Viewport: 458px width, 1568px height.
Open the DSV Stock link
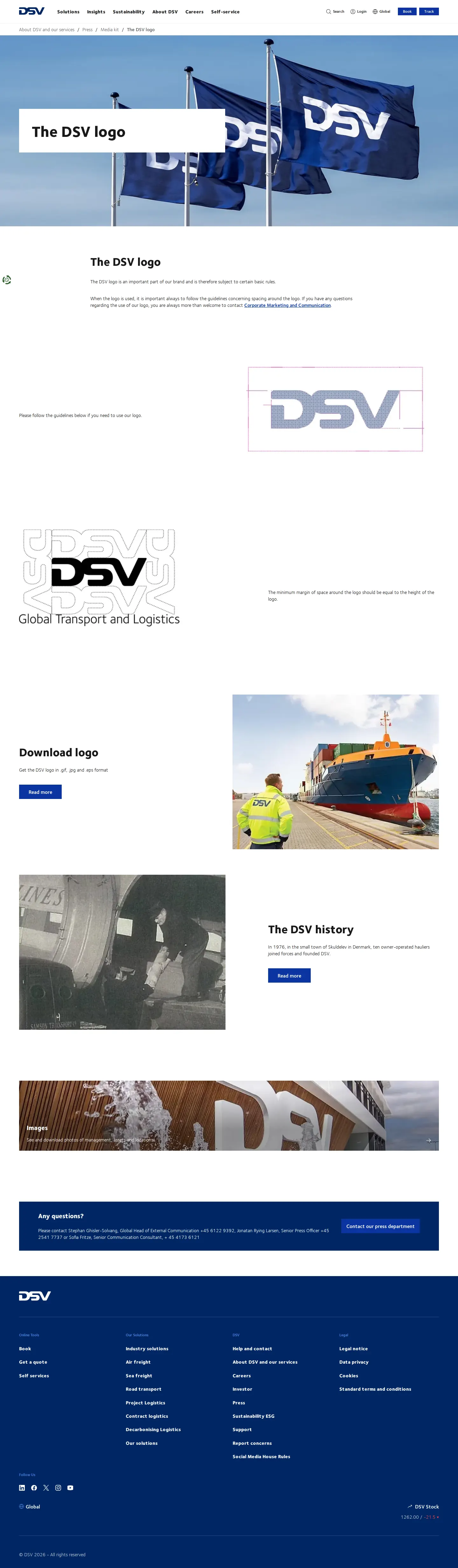click(x=423, y=1507)
